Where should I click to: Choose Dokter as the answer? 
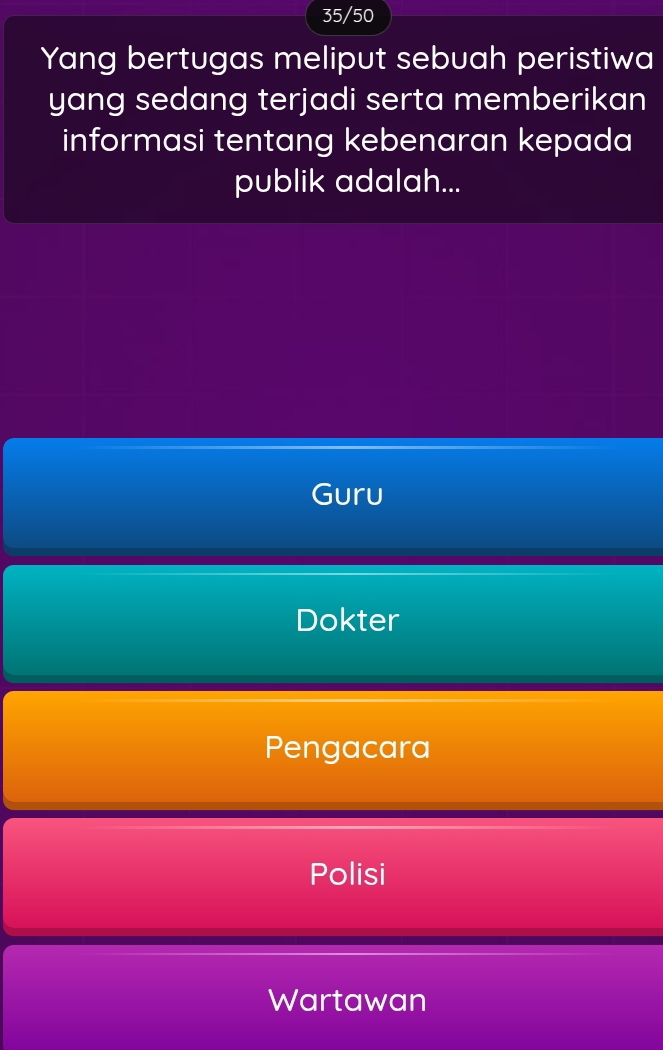346,621
